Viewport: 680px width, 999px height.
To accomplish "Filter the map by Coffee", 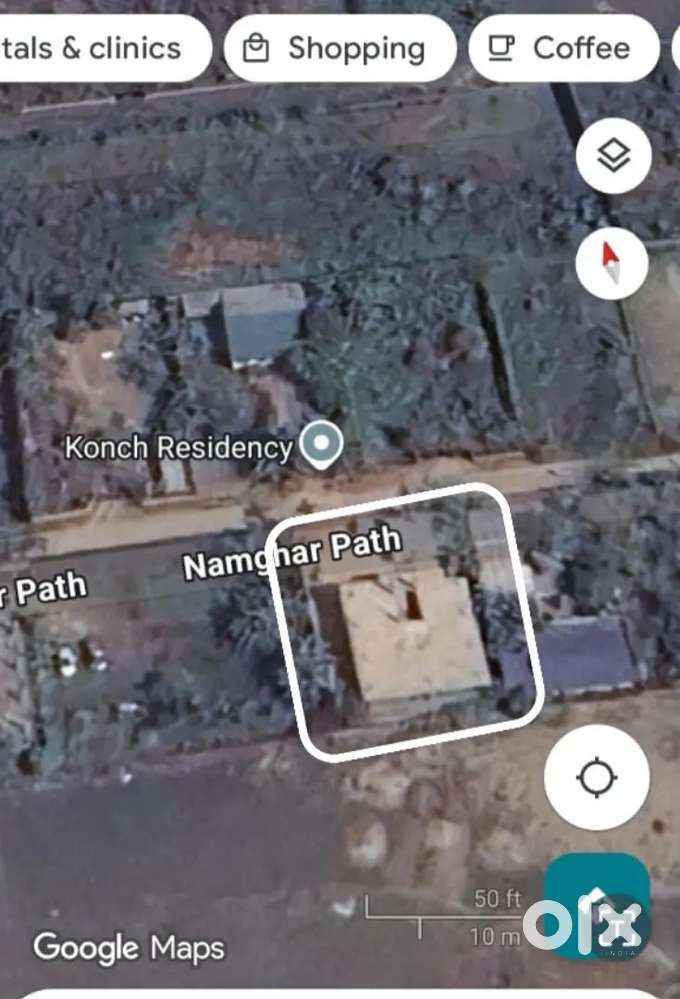I will point(564,48).
